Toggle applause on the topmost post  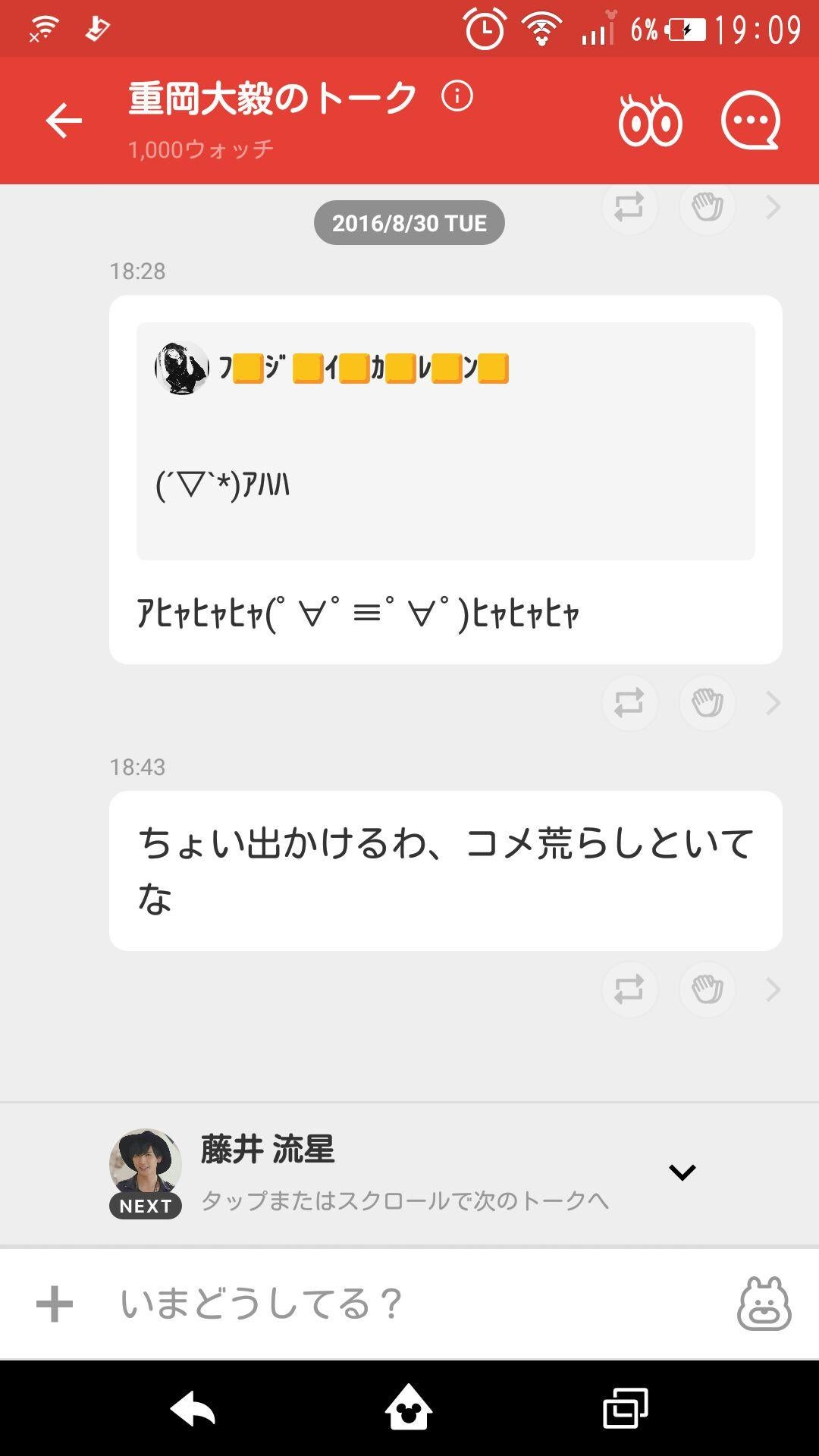tap(707, 209)
